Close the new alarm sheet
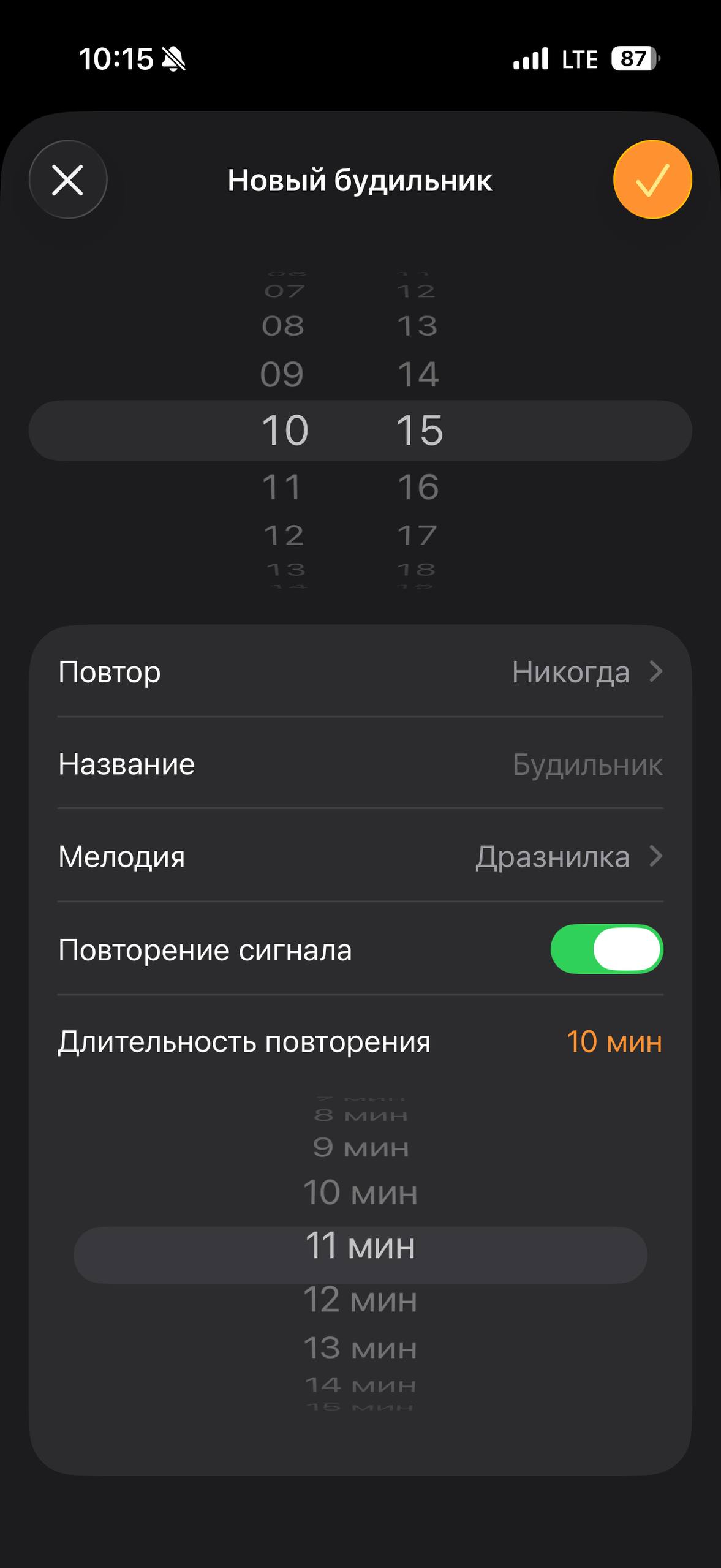Screen dimensions: 721x1568 click(68, 180)
